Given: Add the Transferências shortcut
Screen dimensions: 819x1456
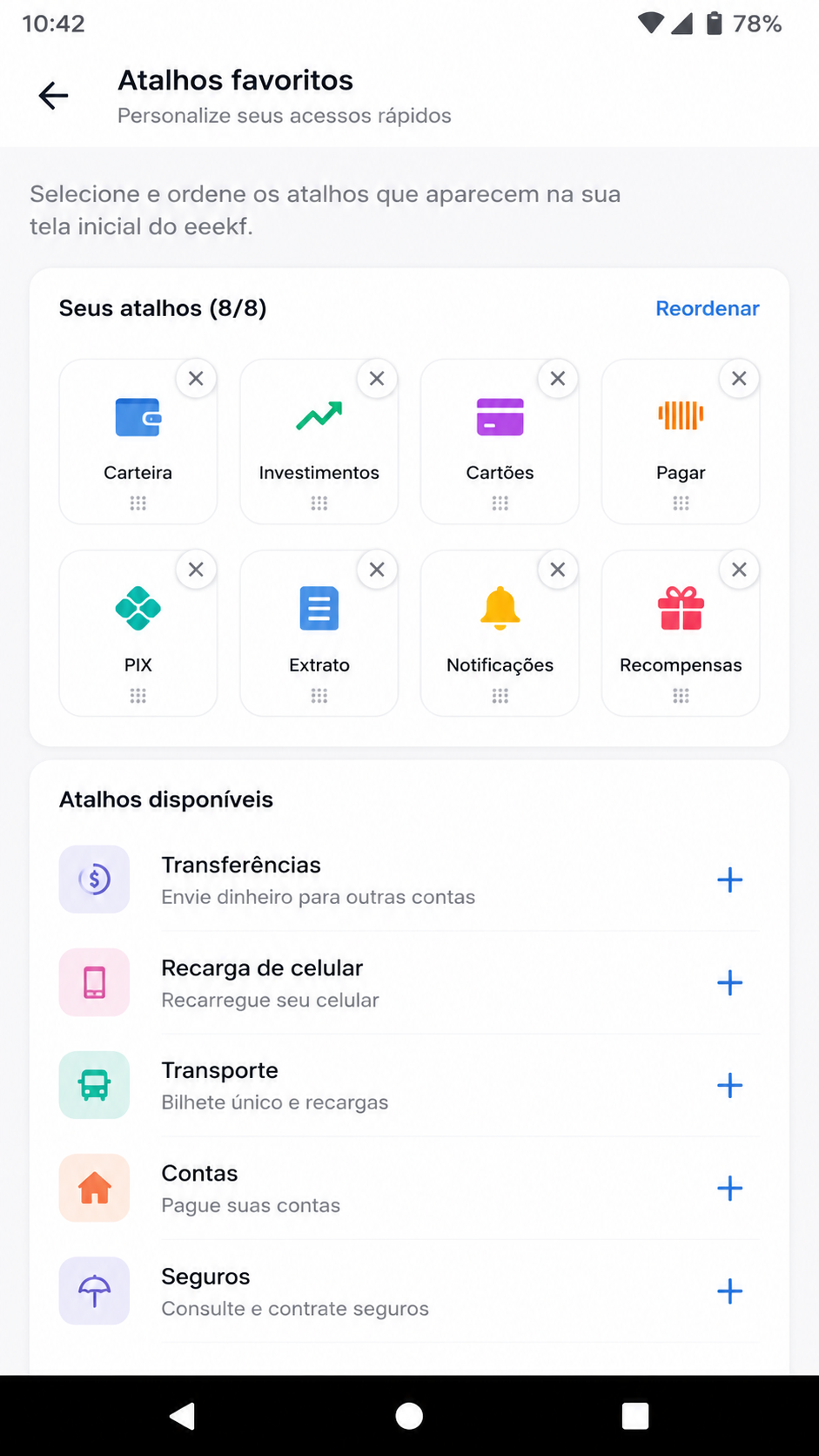Looking at the screenshot, I should 729,880.
